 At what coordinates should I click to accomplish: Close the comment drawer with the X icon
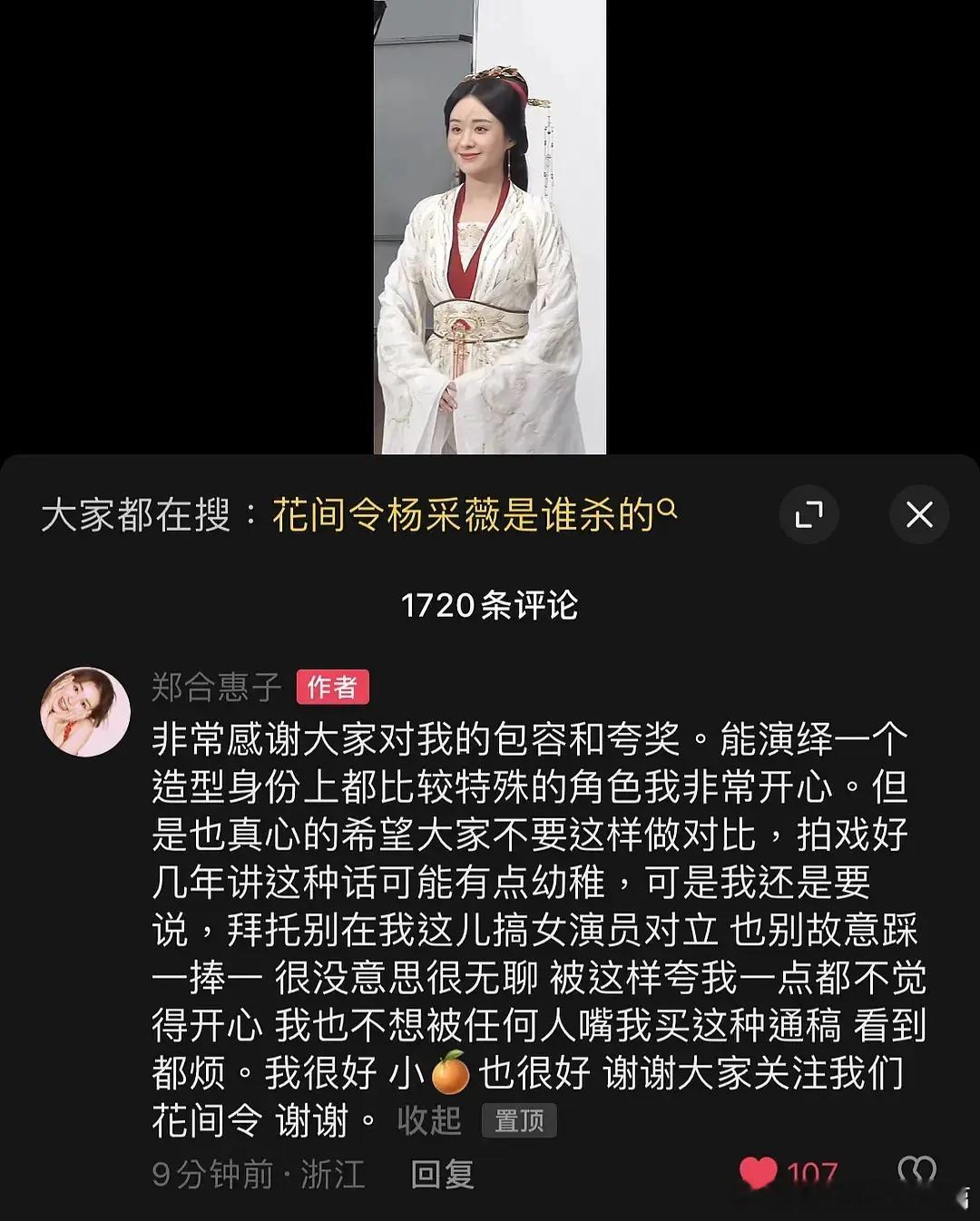coord(920,513)
